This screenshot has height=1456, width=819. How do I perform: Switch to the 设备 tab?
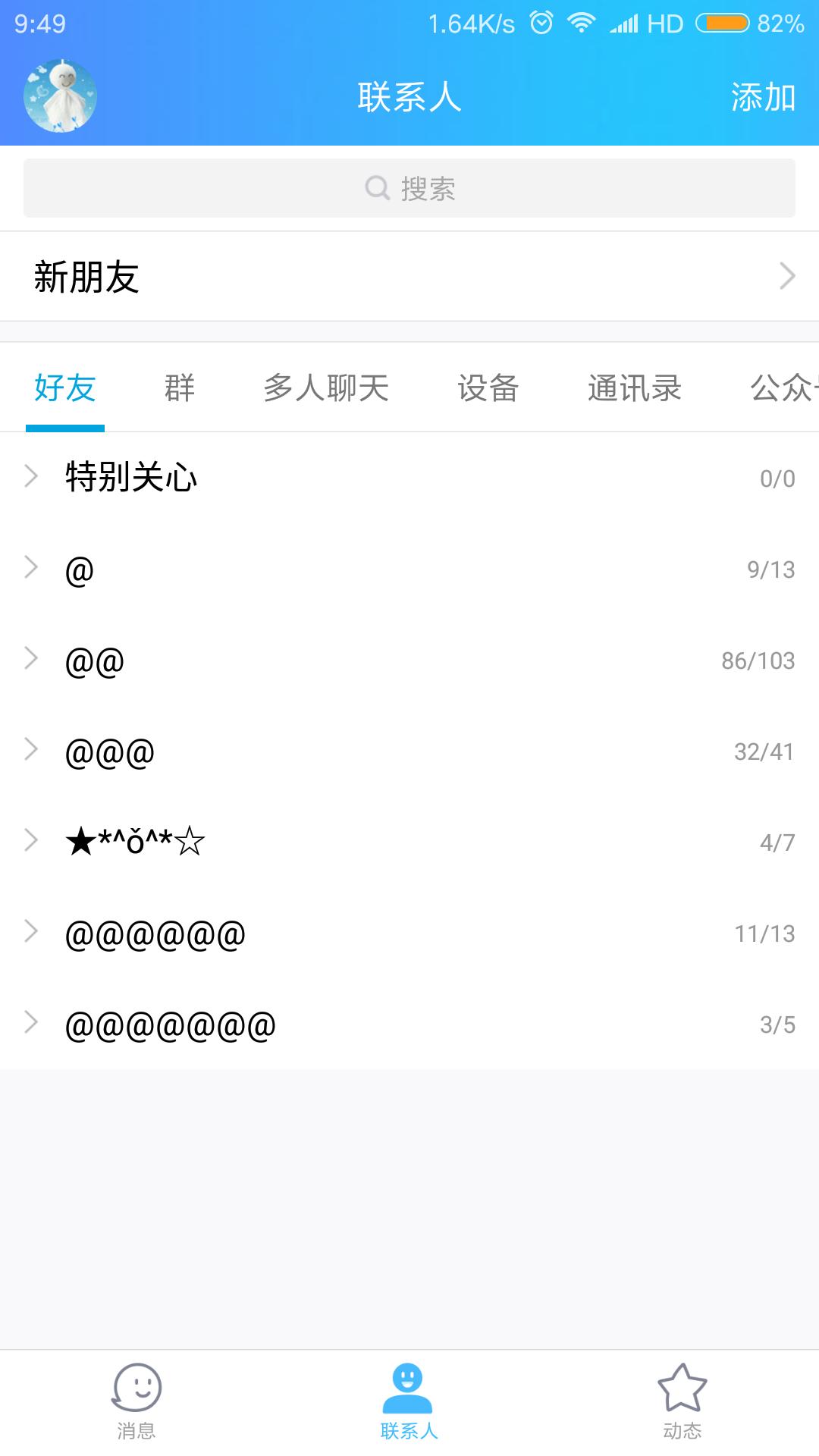click(x=487, y=389)
